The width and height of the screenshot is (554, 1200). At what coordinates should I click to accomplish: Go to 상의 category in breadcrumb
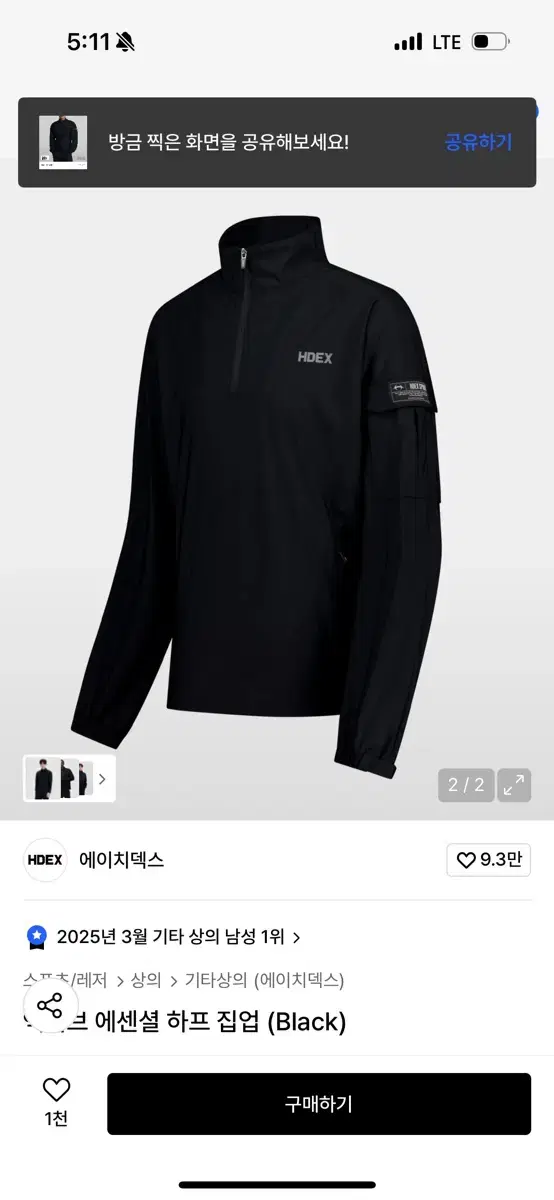tap(146, 980)
